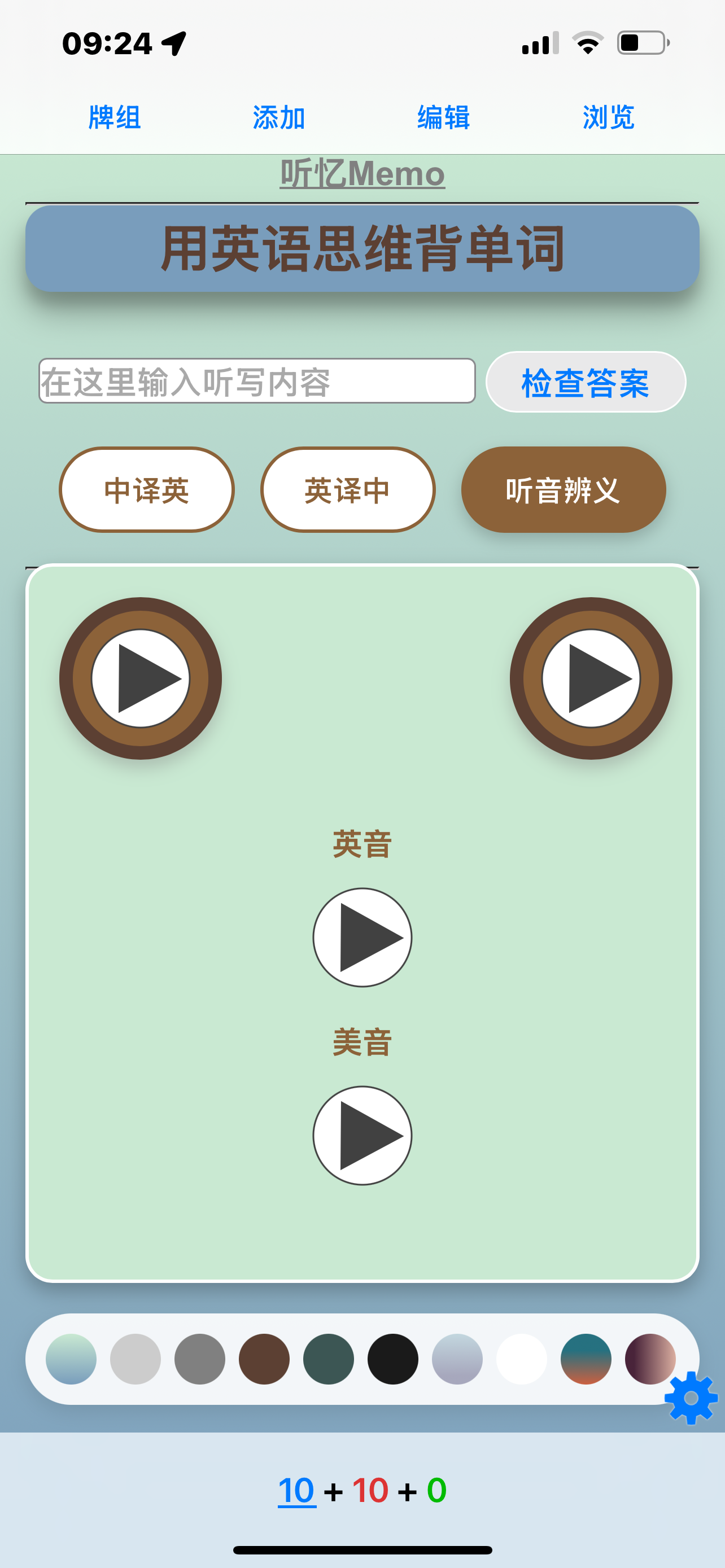Select the 英译中 mode
The width and height of the screenshot is (725, 1568).
[348, 490]
